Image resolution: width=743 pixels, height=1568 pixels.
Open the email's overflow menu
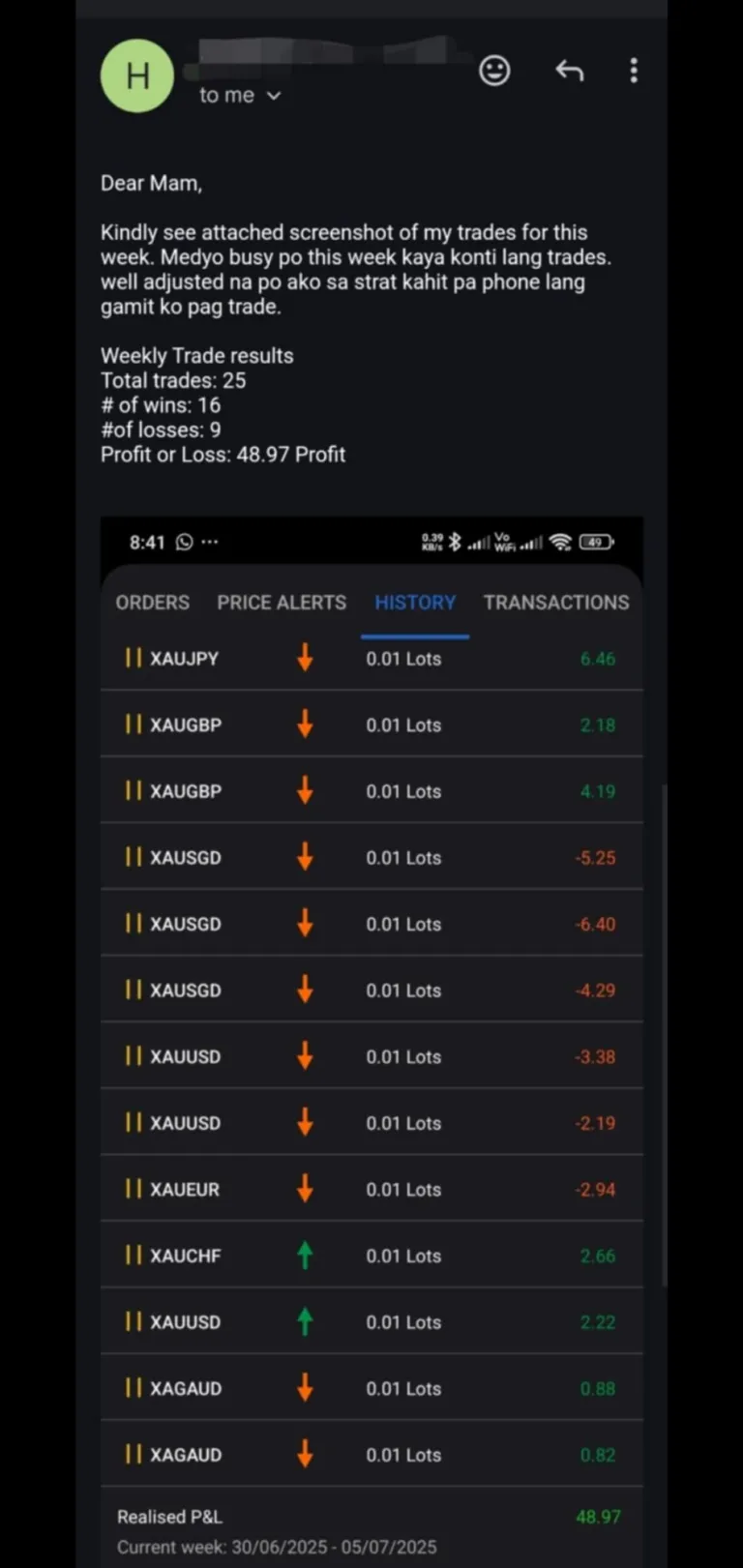pyautogui.click(x=634, y=71)
